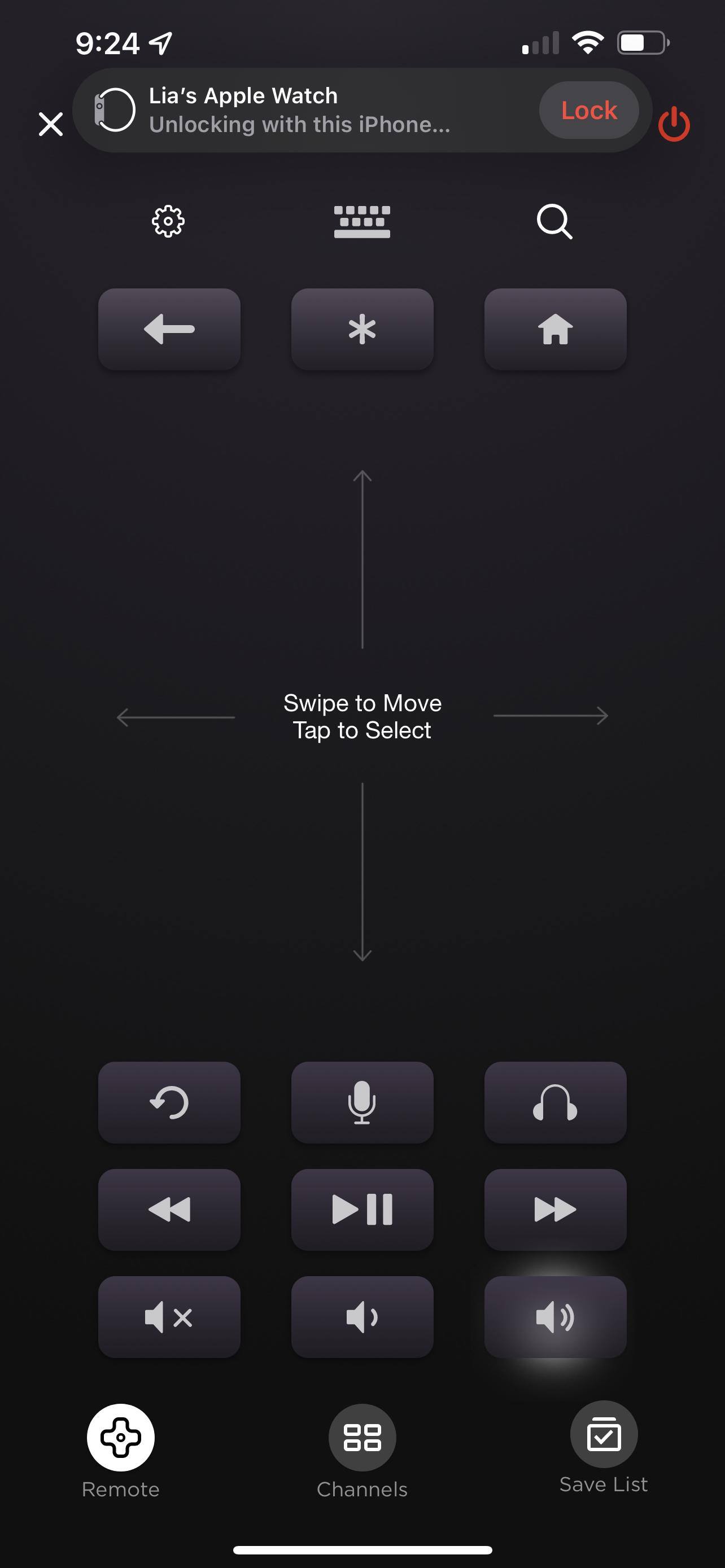Switch to the Channels tab
The height and width of the screenshot is (1568, 725).
pos(362,1438)
